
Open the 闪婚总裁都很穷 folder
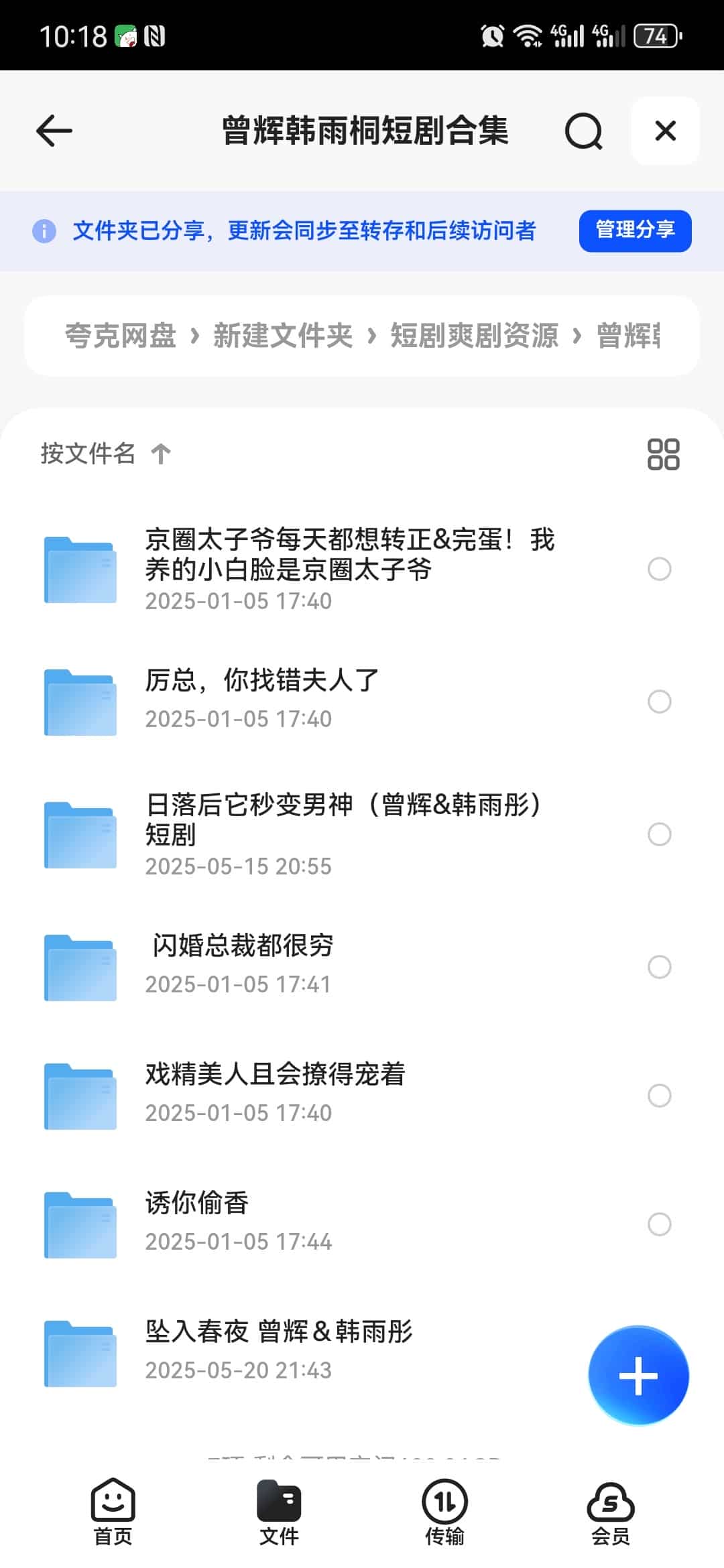[x=243, y=946]
